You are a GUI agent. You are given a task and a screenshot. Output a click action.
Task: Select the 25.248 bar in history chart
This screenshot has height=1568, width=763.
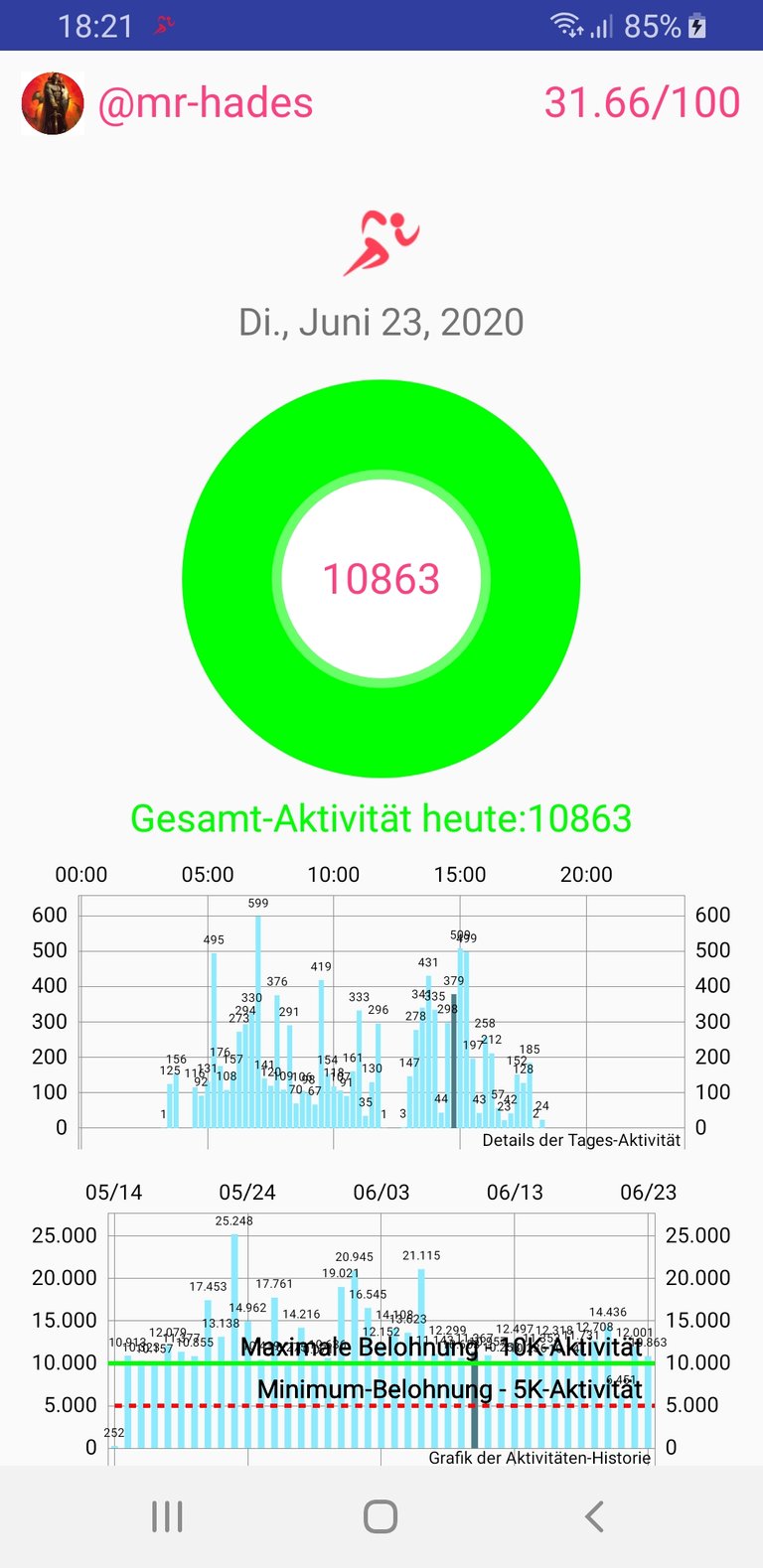[234, 1341]
